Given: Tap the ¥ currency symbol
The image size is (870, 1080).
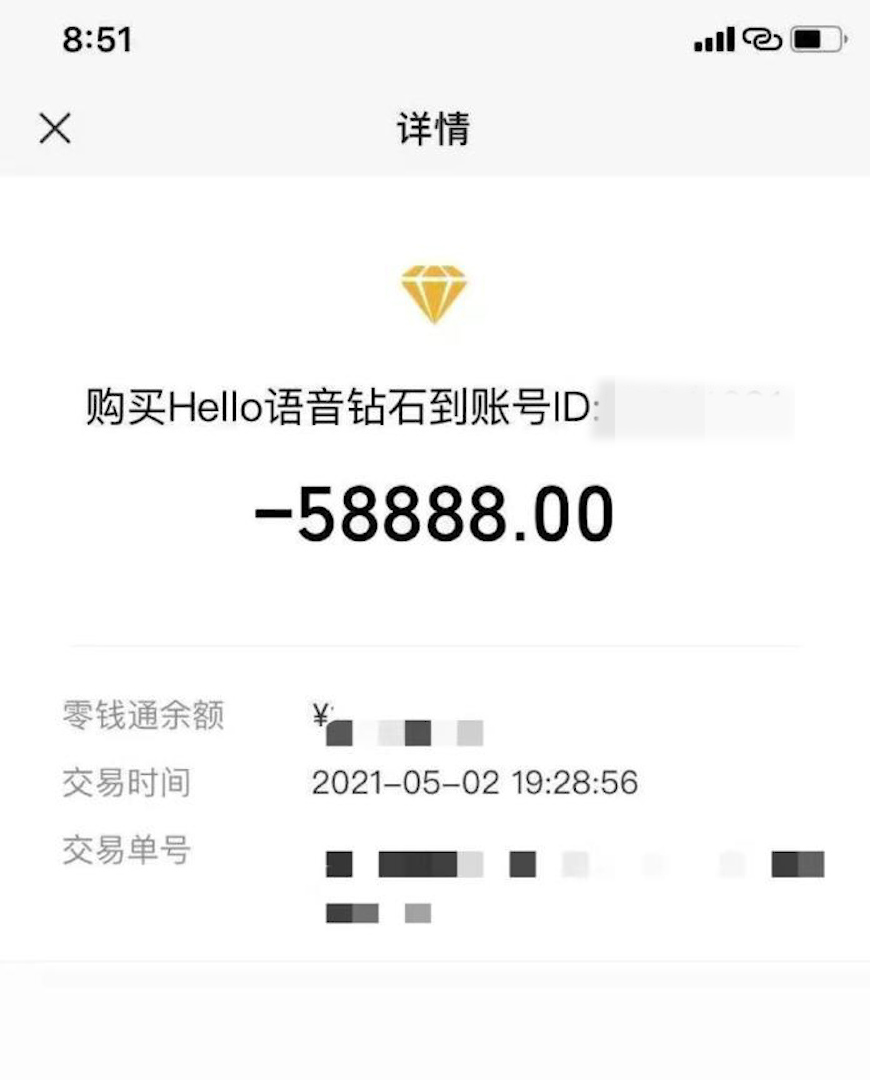Looking at the screenshot, I should [319, 711].
